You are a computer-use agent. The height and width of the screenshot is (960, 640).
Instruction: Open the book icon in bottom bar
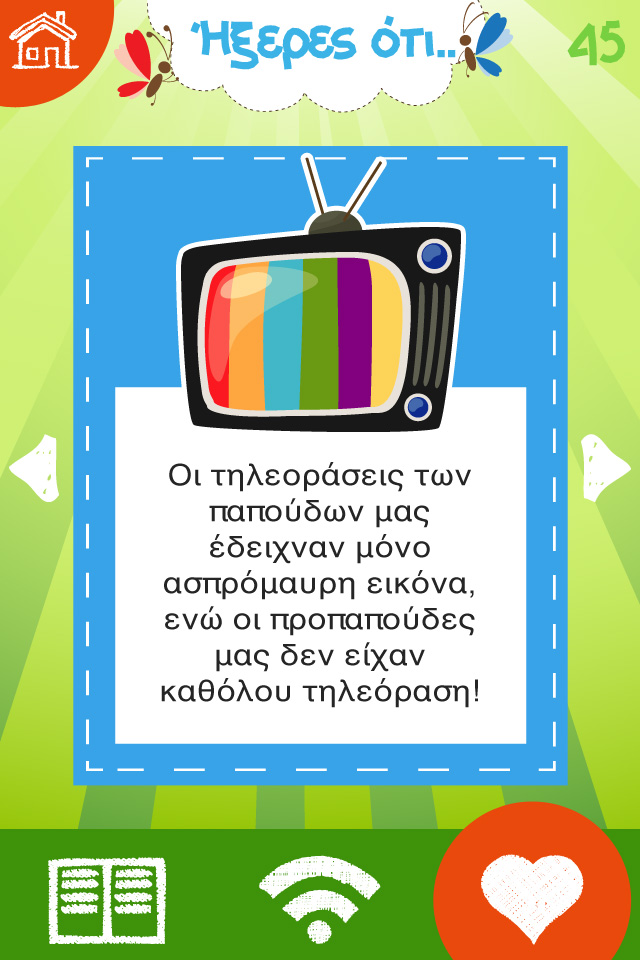coord(107,900)
